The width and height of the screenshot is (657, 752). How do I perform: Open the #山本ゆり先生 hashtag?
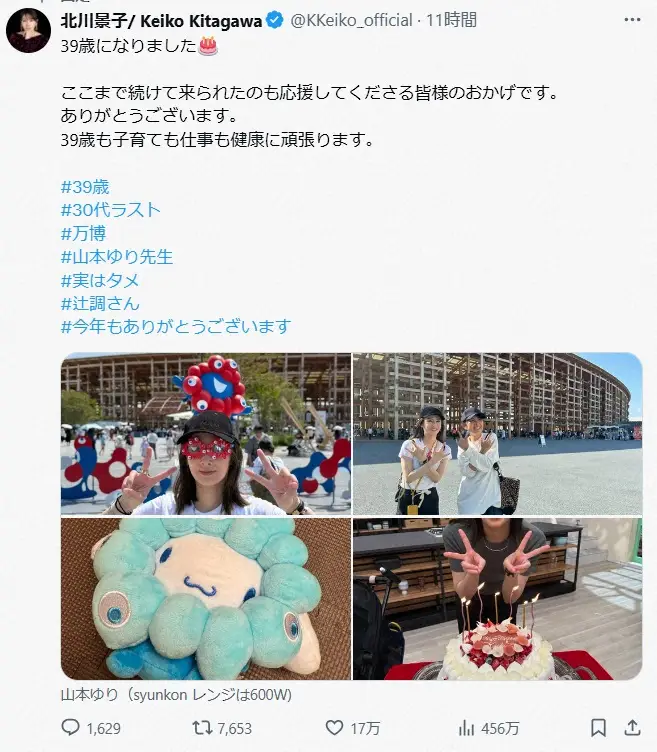coord(116,257)
